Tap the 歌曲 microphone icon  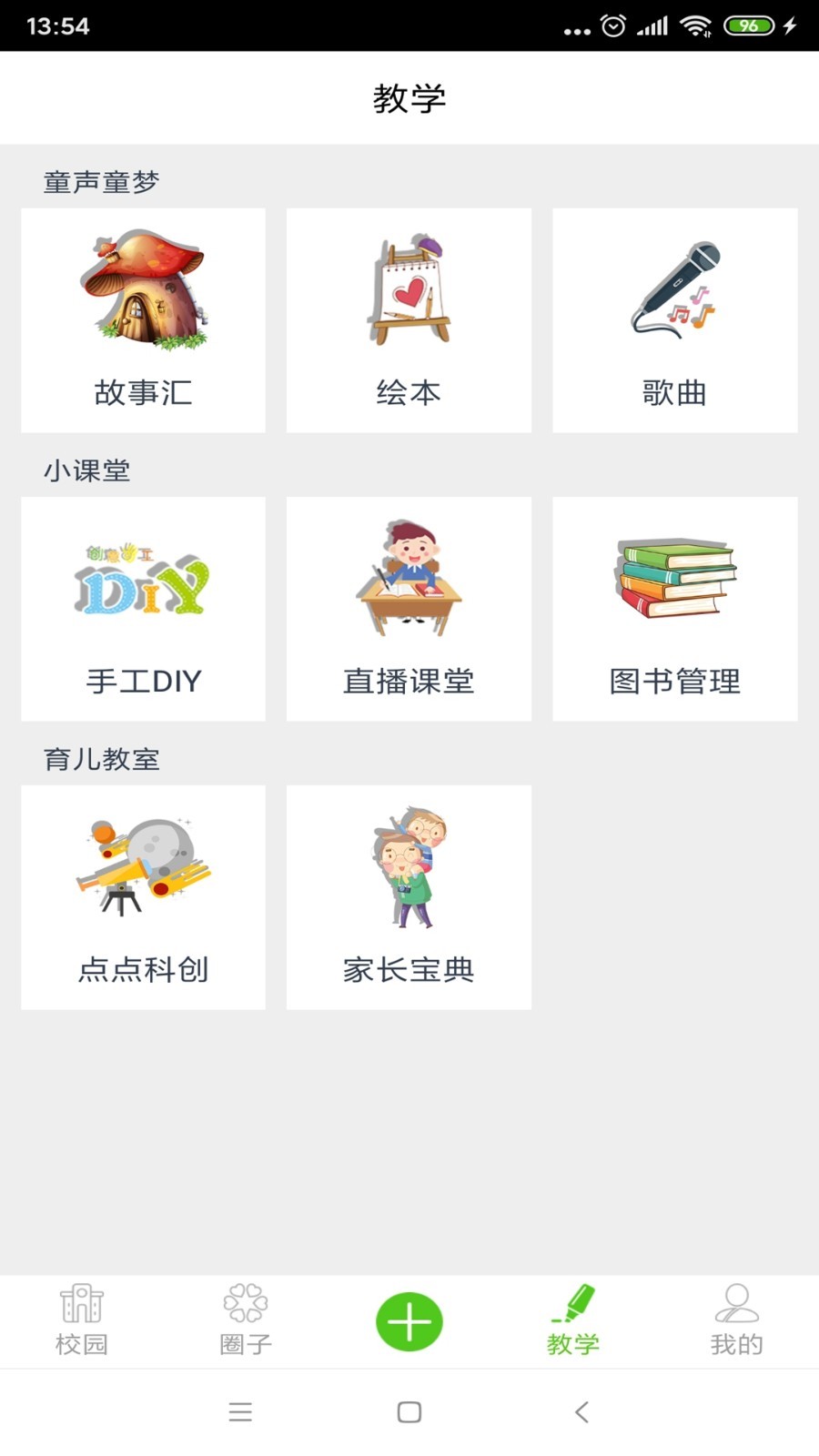(674, 289)
